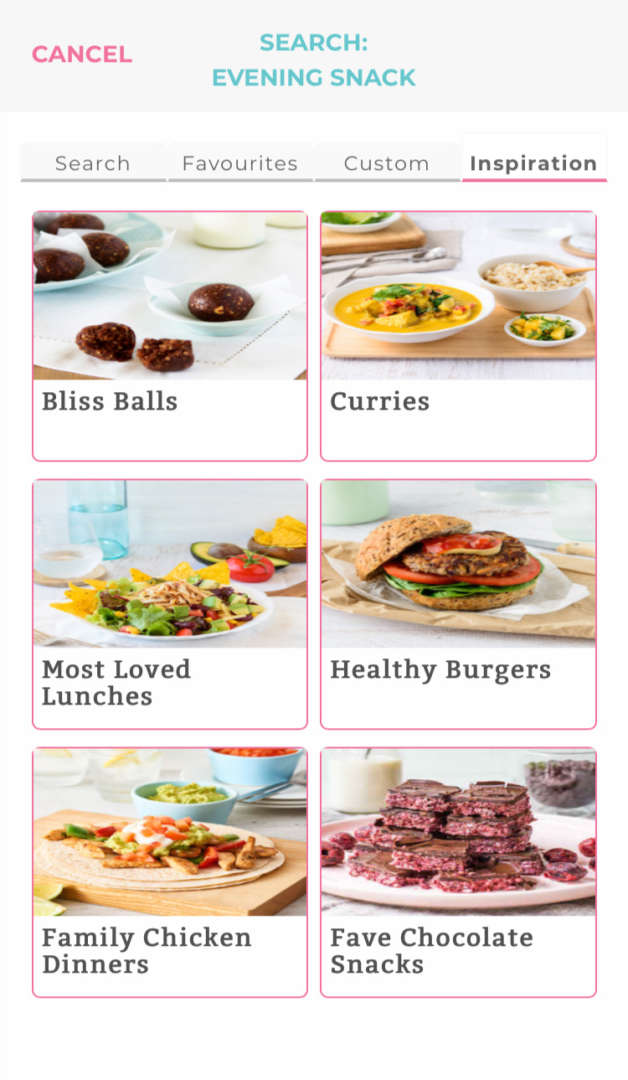Screen dimensions: 628x1080
Task: Open Most Loved Lunches card
Action: coord(170,603)
